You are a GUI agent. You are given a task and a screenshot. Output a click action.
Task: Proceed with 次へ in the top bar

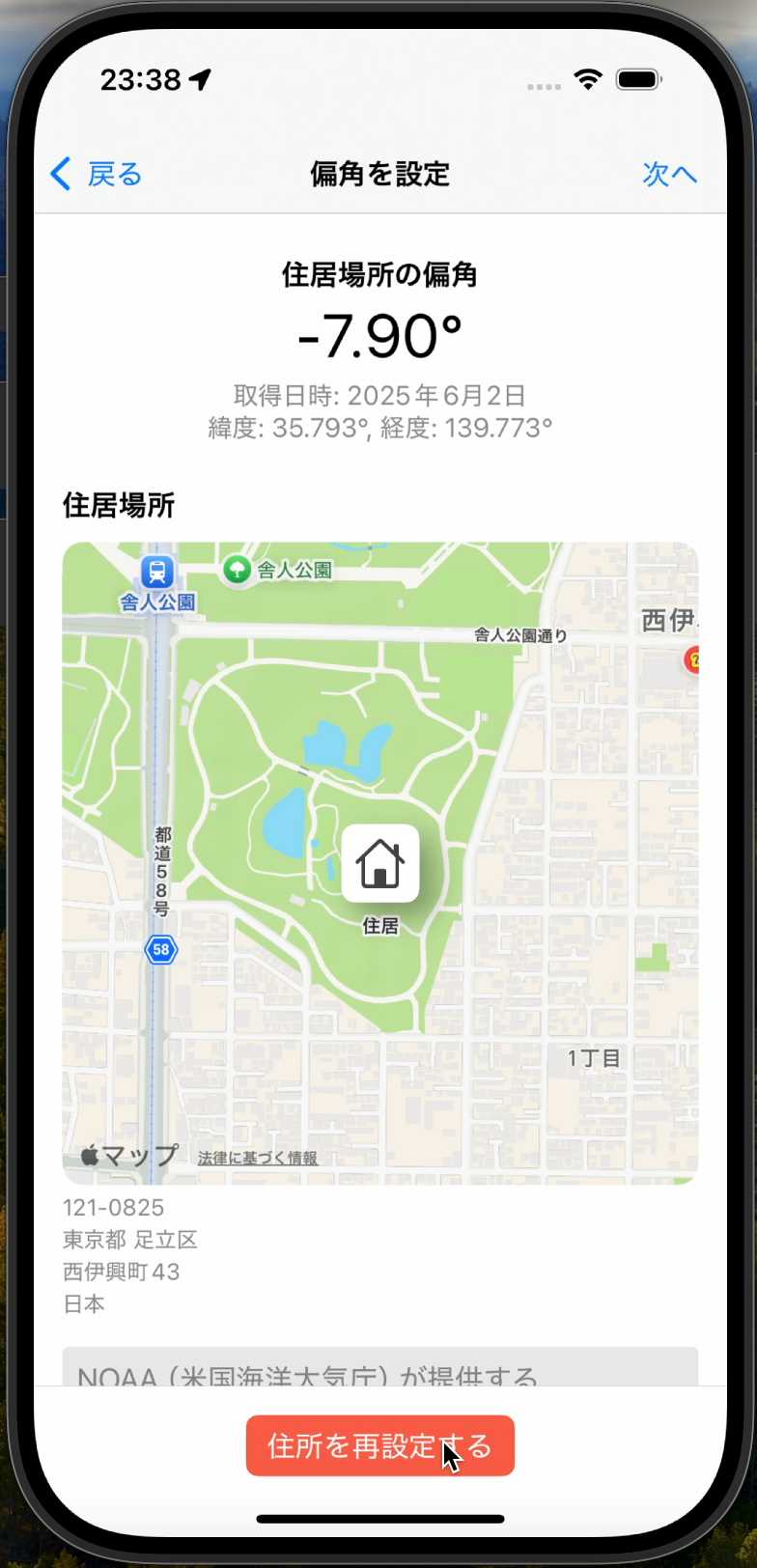click(x=669, y=175)
